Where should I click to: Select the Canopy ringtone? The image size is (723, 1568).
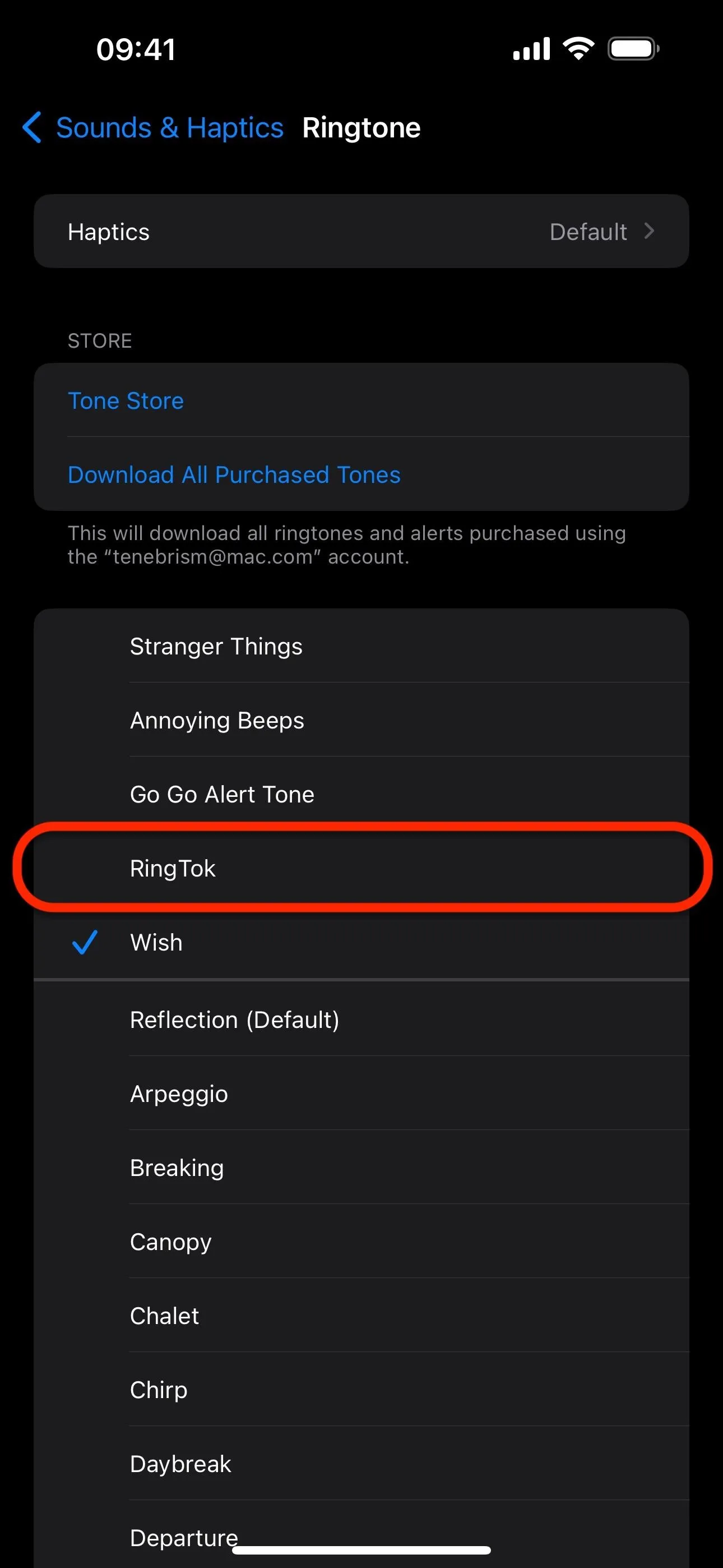361,1242
